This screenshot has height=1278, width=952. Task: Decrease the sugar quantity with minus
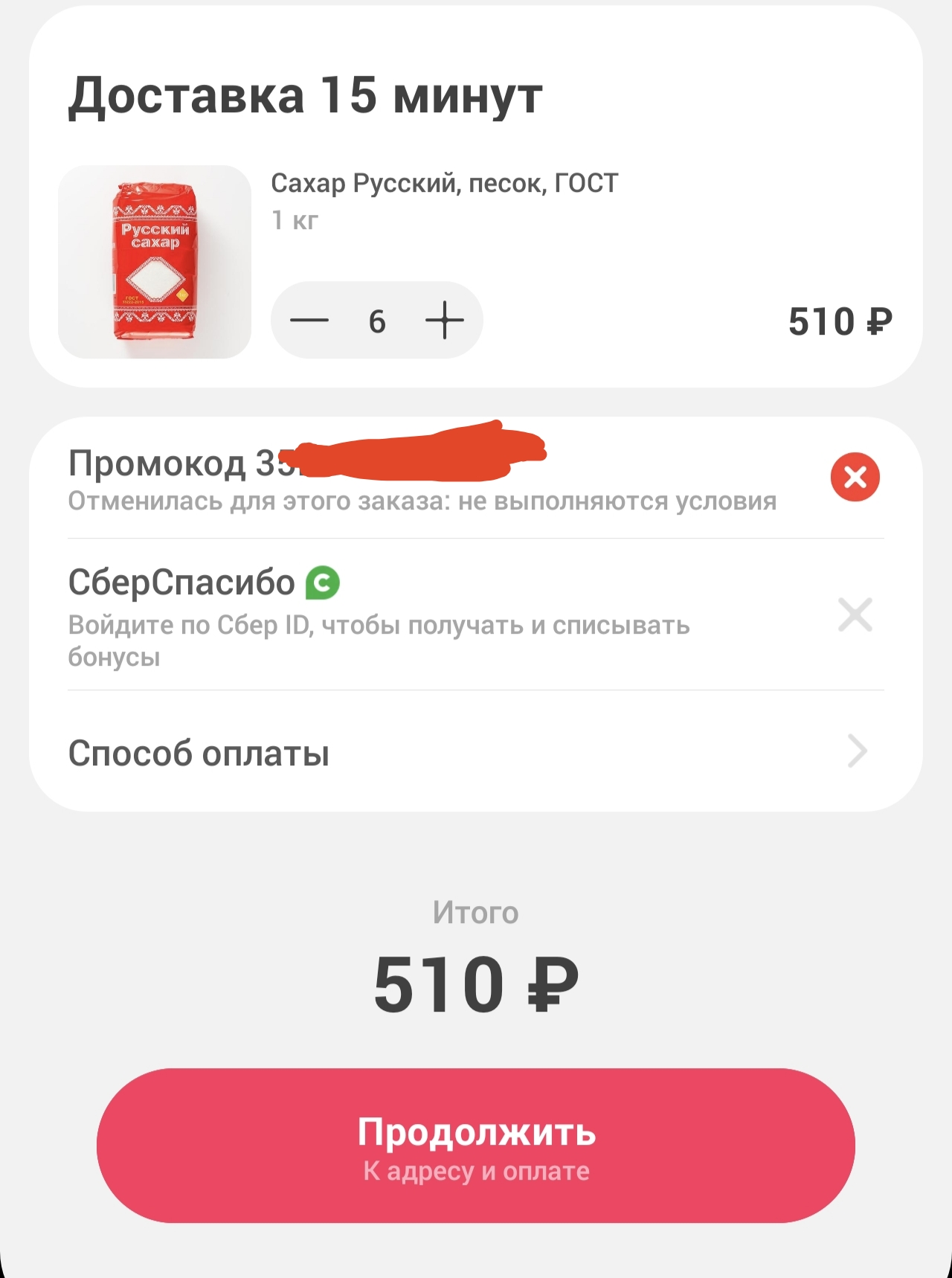309,321
